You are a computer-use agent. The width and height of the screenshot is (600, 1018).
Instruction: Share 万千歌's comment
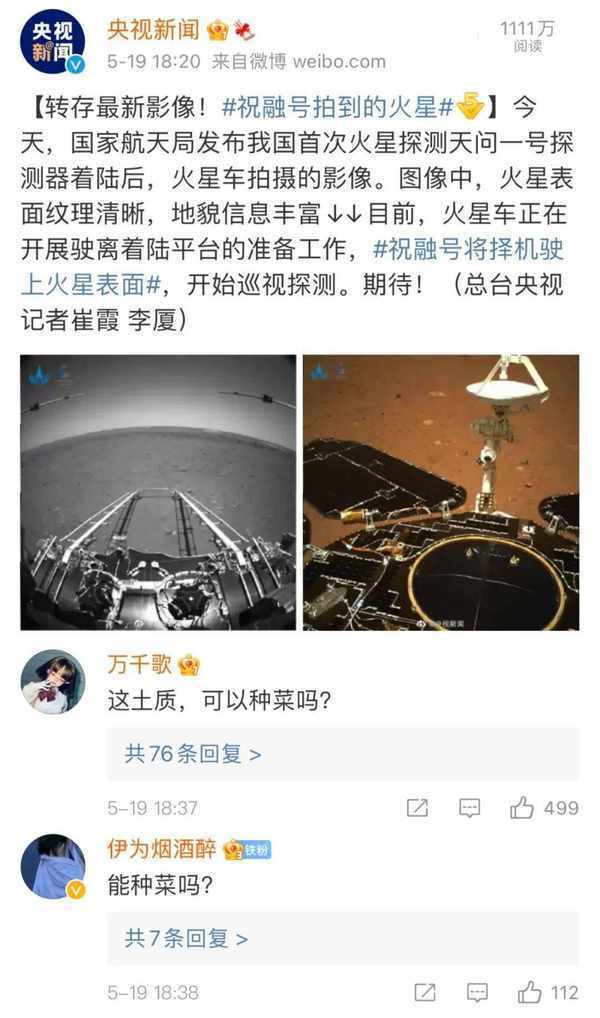[418, 808]
